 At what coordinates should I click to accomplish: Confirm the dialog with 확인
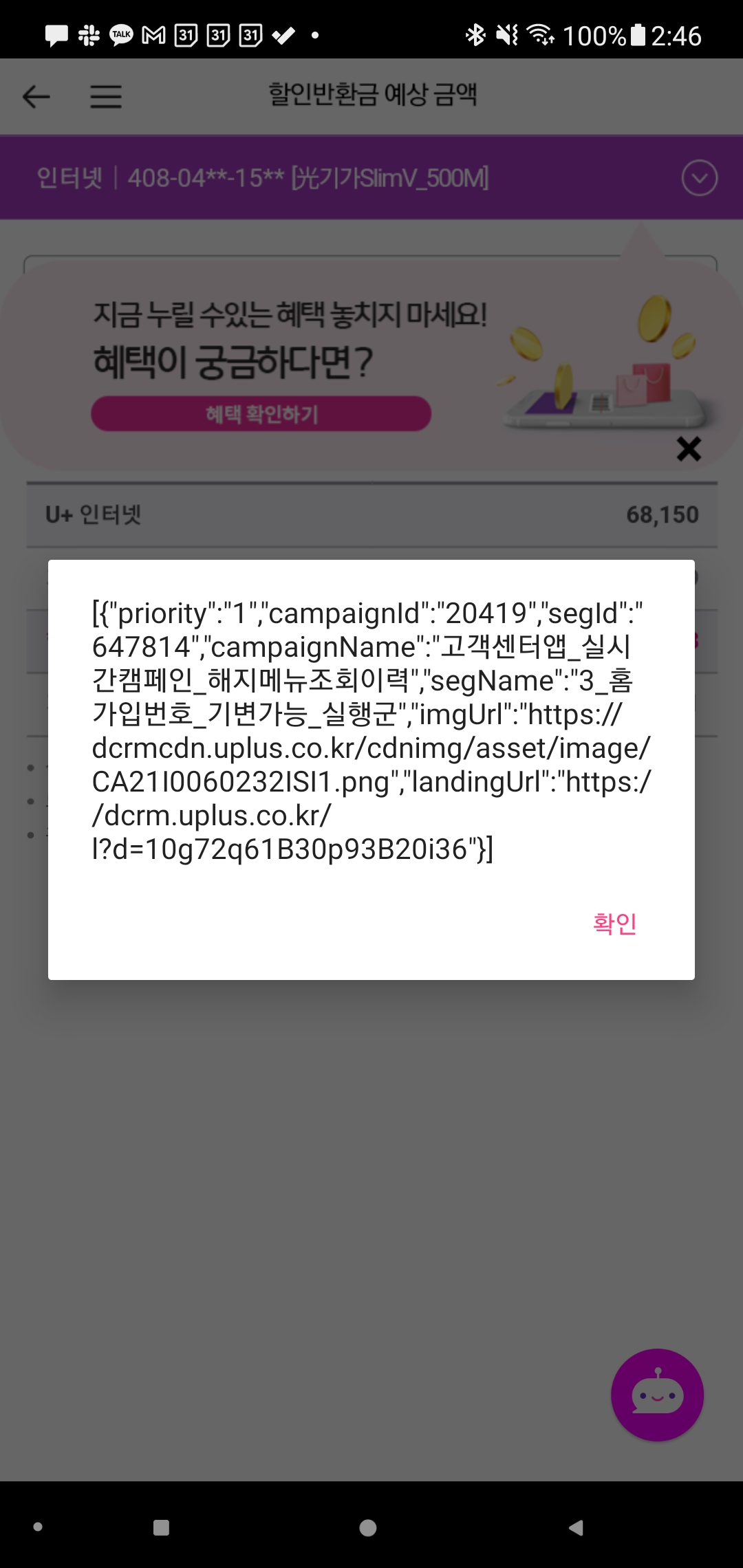click(614, 924)
